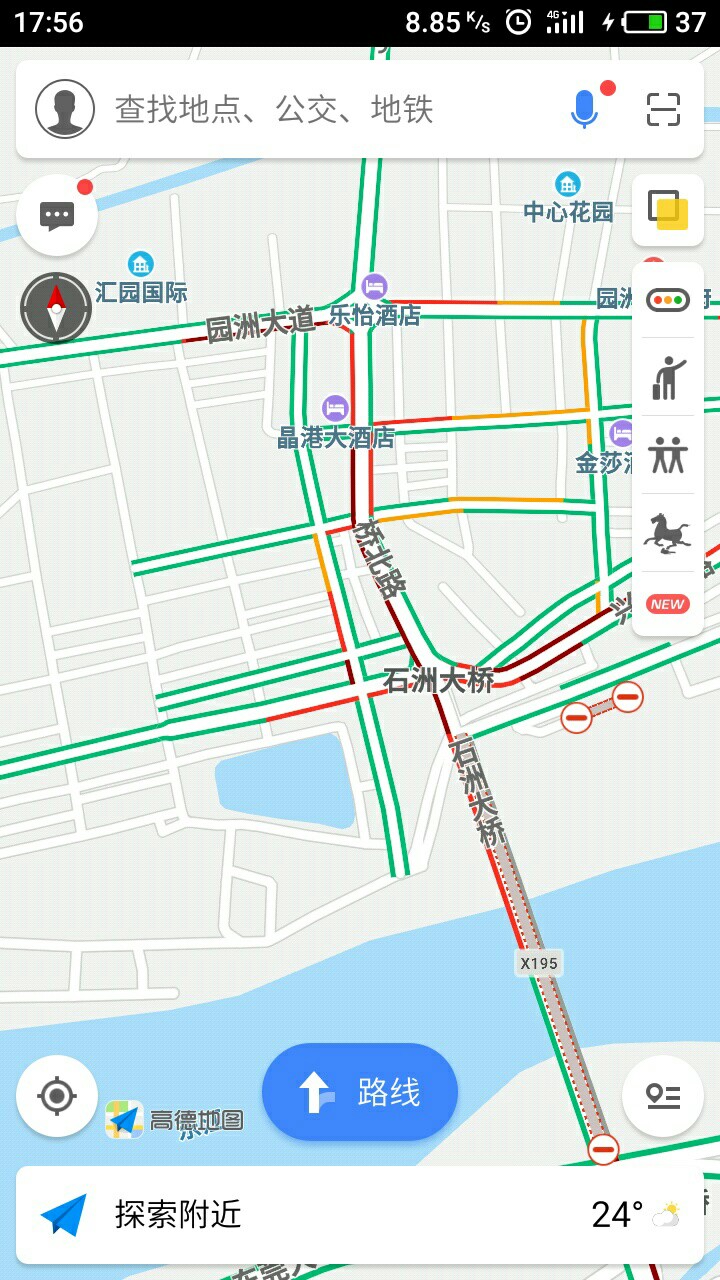Open the user profile avatar
This screenshot has height=1280, width=720.
(x=65, y=109)
